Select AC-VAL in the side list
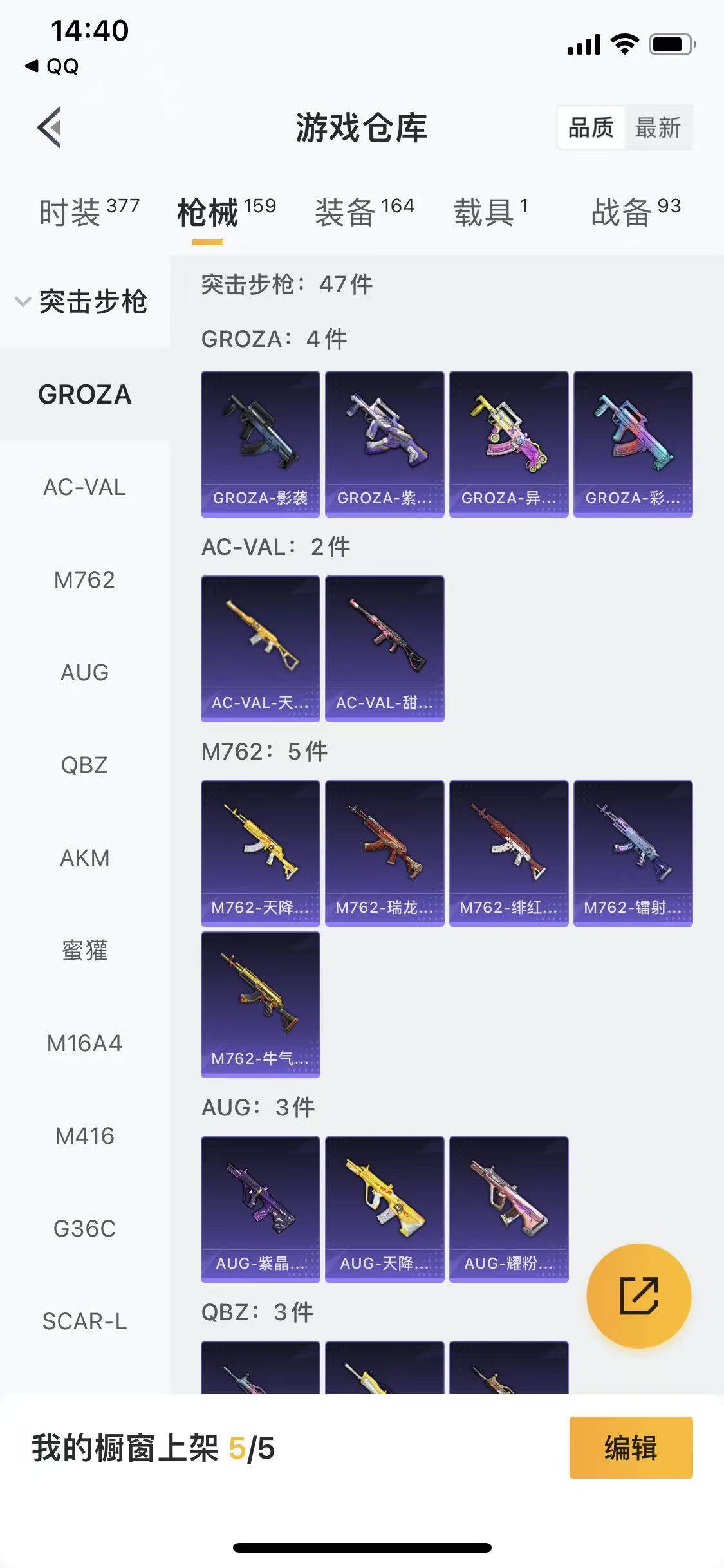Viewport: 724px width, 1568px height. coord(84,487)
